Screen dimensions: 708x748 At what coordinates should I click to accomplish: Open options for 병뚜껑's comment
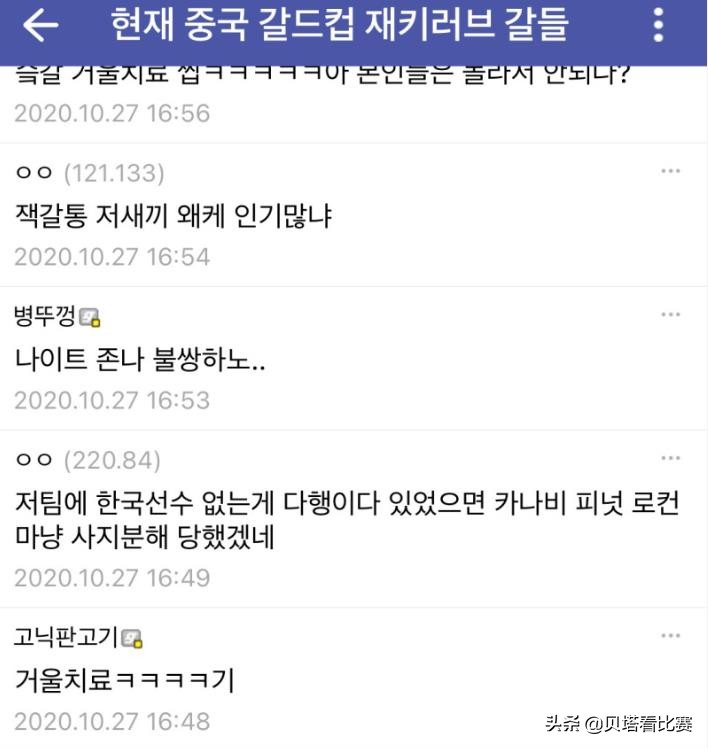(670, 315)
